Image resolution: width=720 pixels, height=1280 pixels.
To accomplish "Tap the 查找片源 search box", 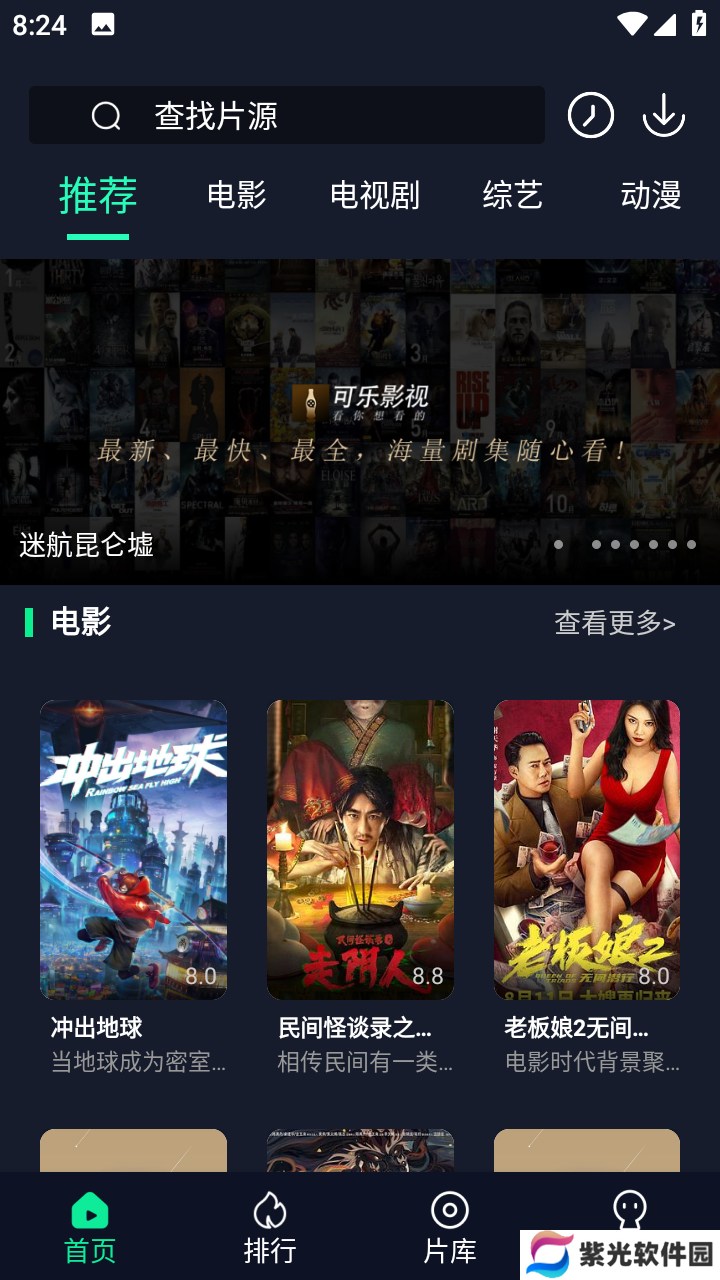I will (x=287, y=116).
